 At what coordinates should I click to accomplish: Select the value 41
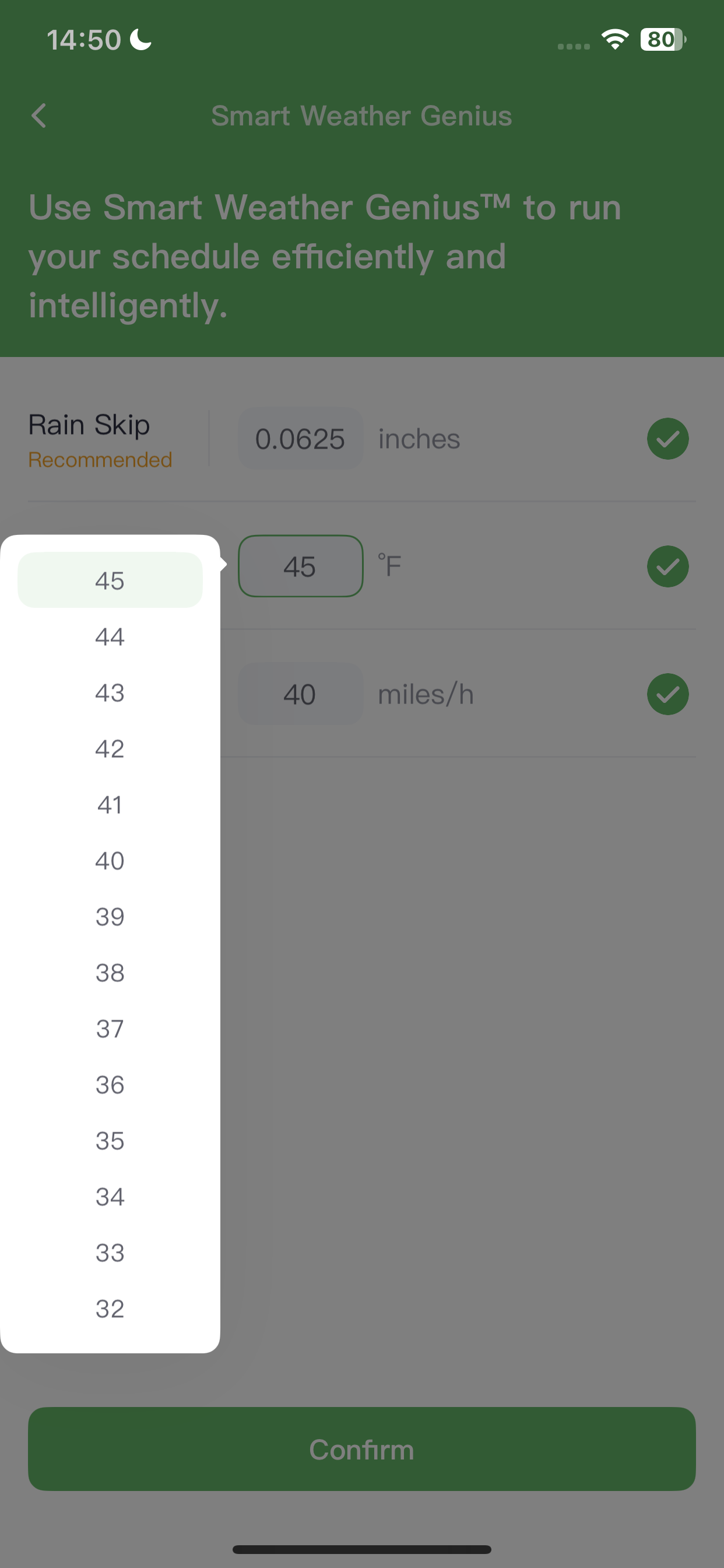(x=110, y=804)
